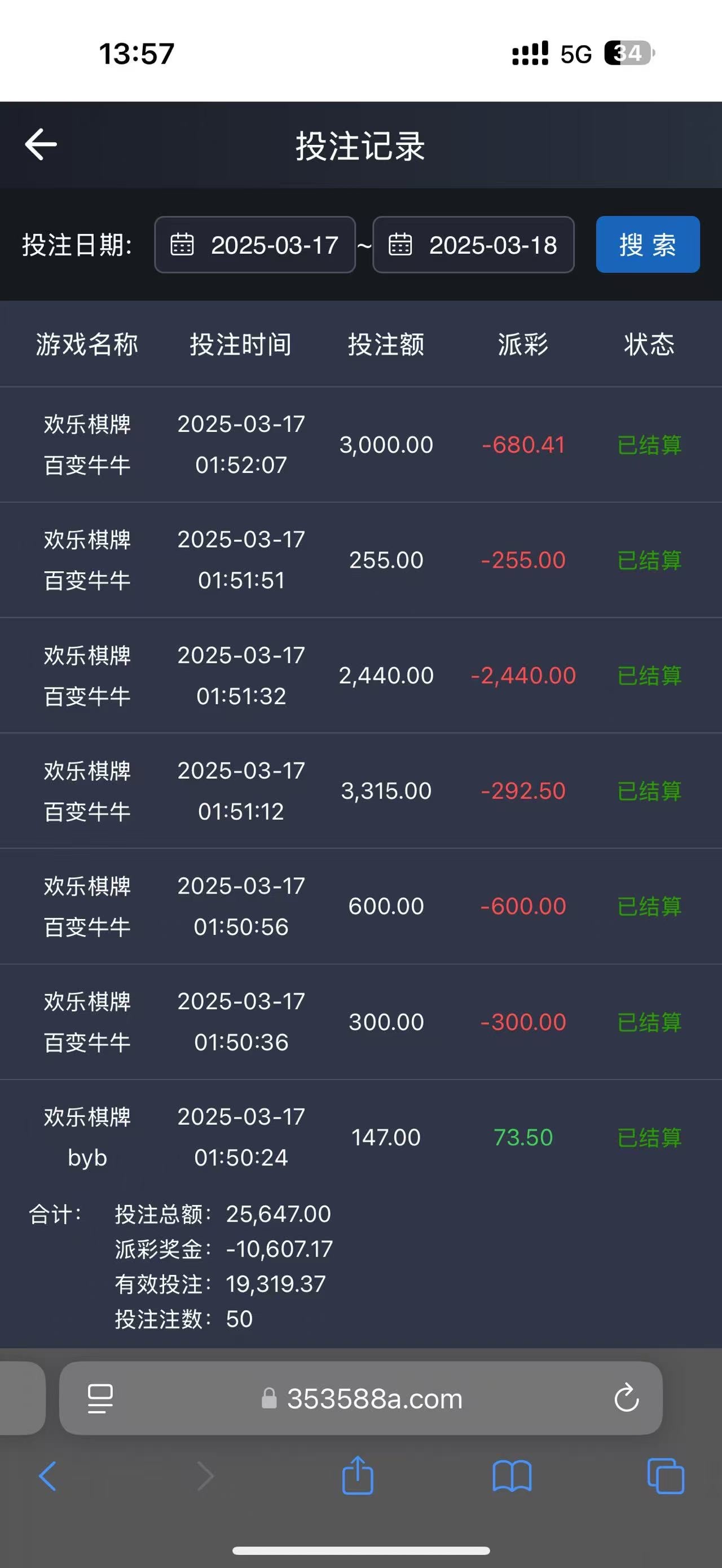The image size is (722, 1568).
Task: Reload the page in the address bar
Action: coord(626,1398)
